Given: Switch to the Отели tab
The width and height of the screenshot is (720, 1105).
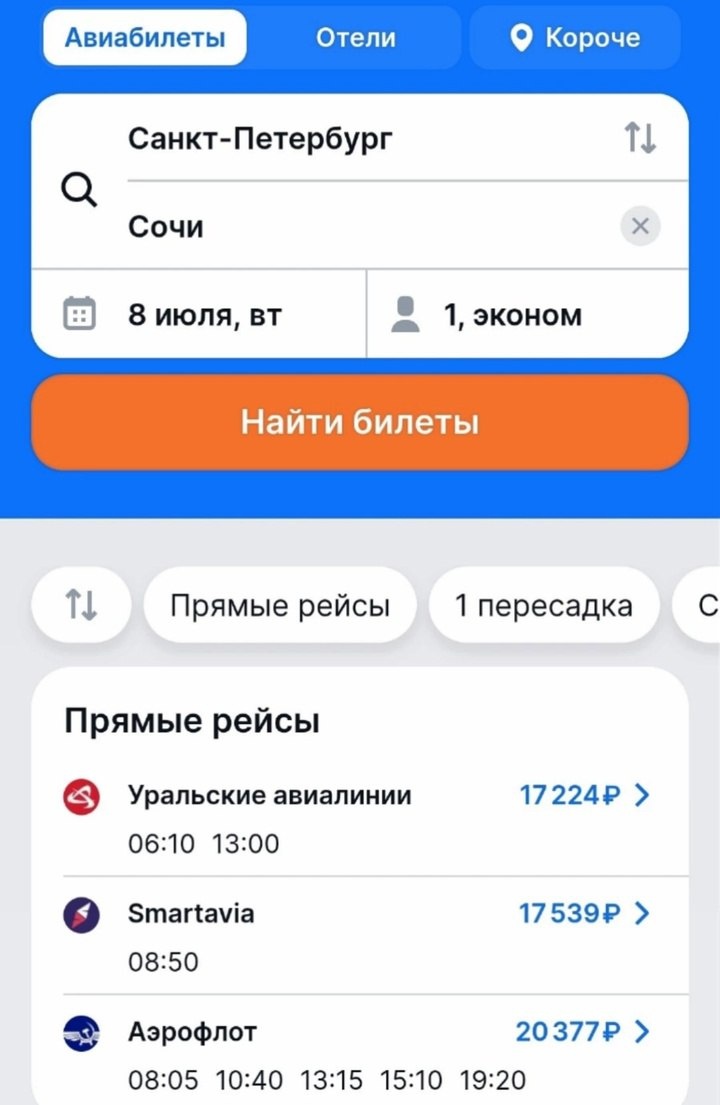Looking at the screenshot, I should coord(354,37).
